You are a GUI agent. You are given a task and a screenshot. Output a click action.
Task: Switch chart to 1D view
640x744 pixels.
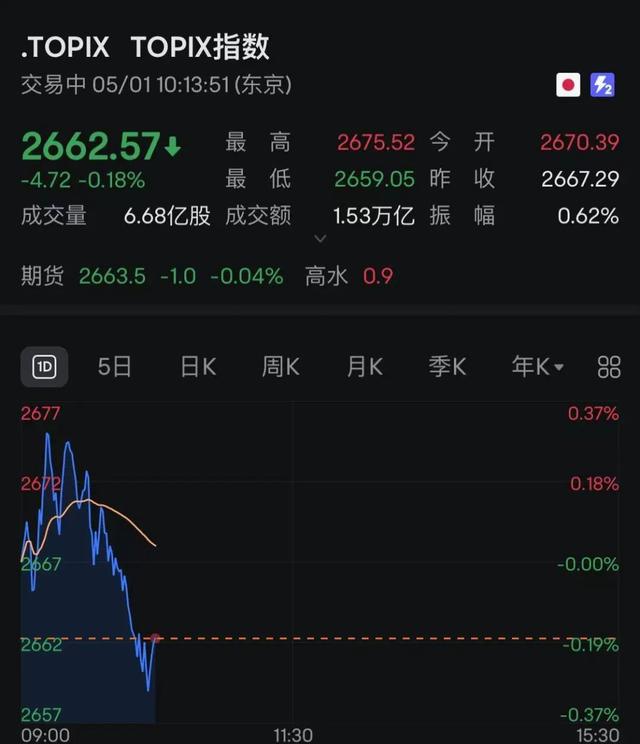(45, 367)
